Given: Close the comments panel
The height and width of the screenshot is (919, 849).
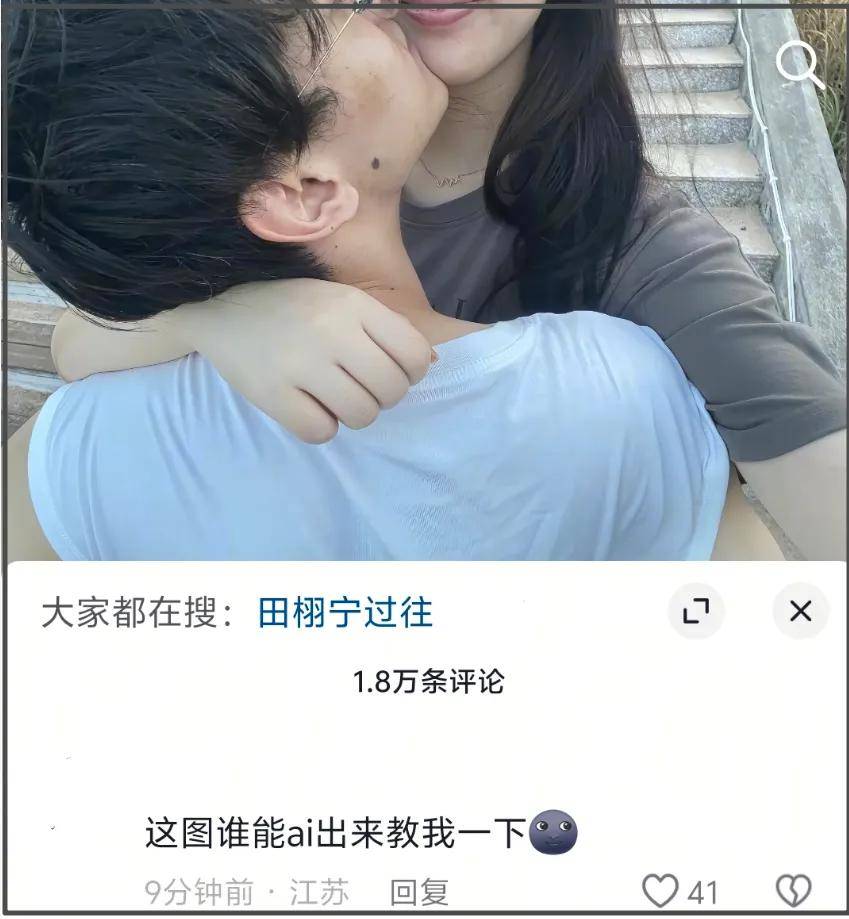Looking at the screenshot, I should tap(800, 611).
